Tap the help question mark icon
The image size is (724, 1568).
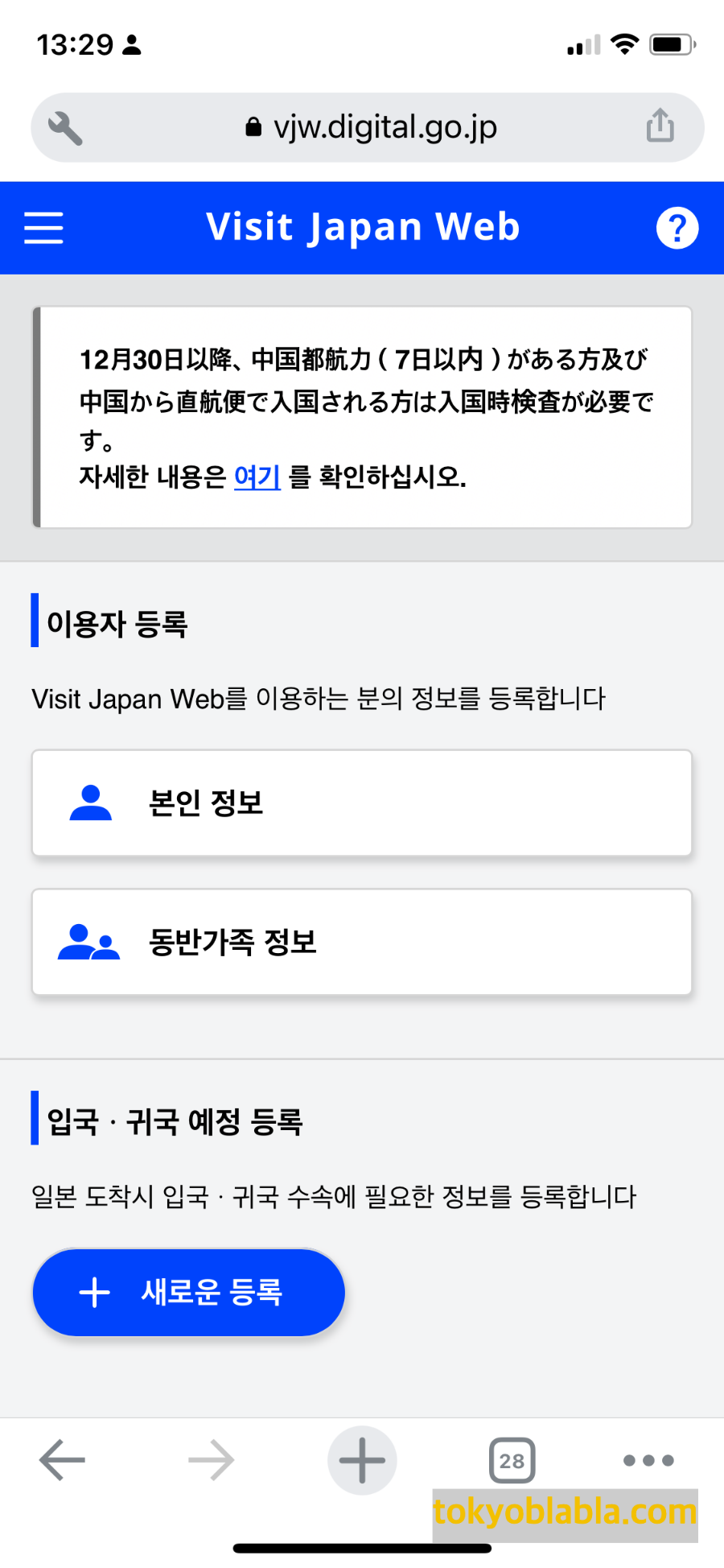pos(678,228)
